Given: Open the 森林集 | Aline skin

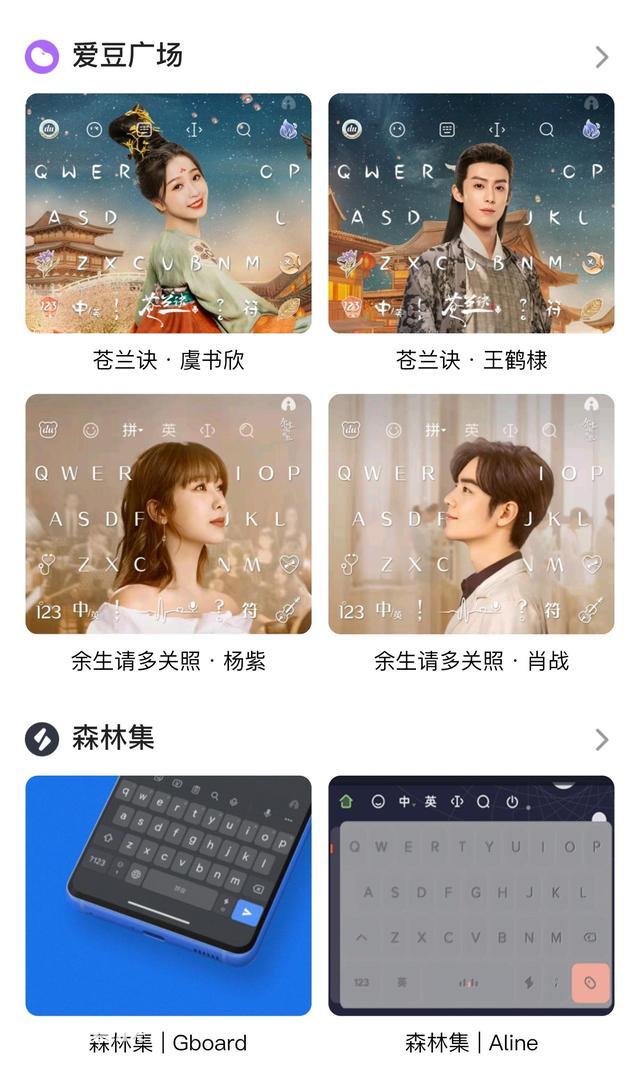Looking at the screenshot, I should (471, 896).
